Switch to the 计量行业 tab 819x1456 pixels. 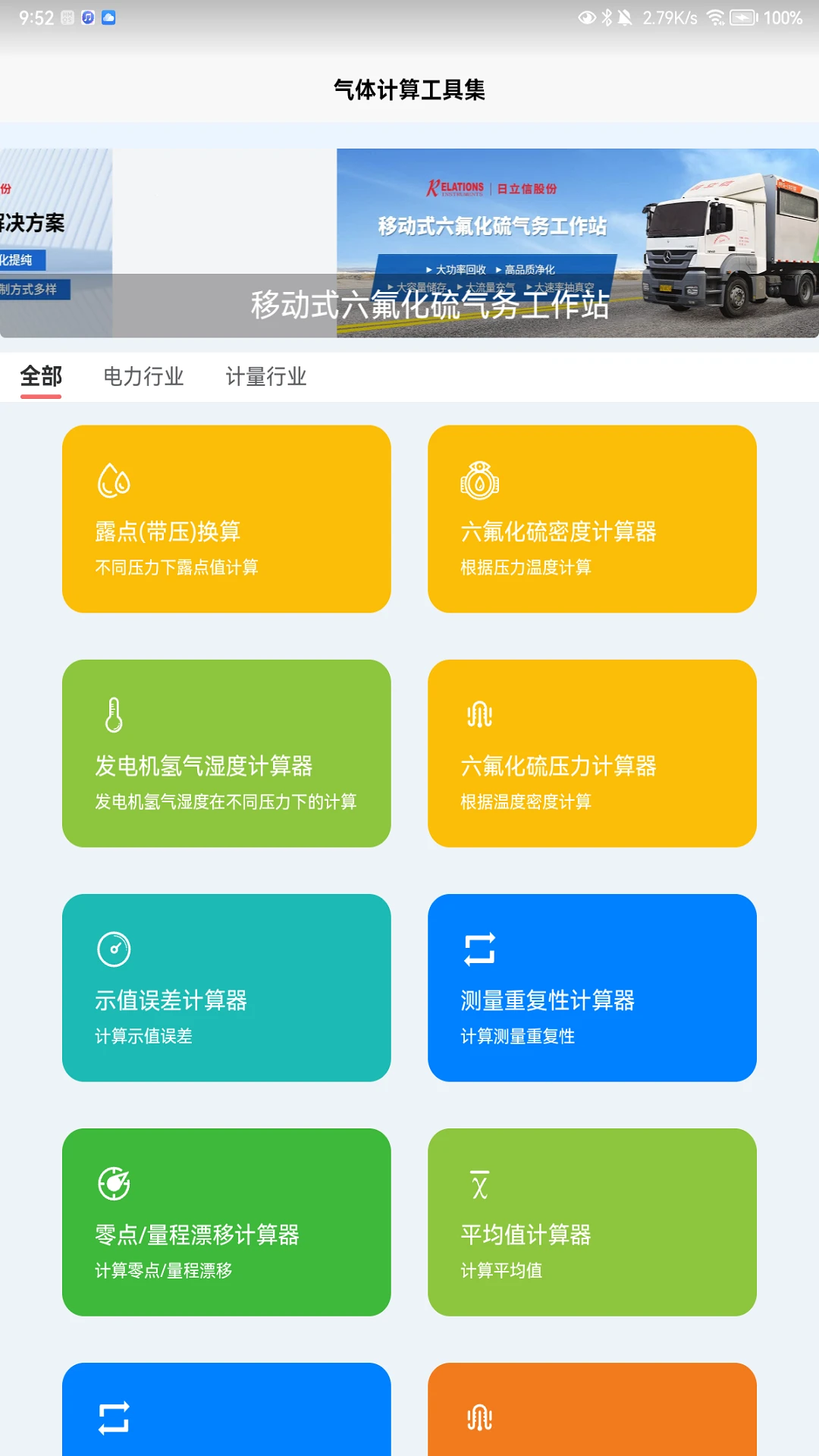tap(267, 376)
